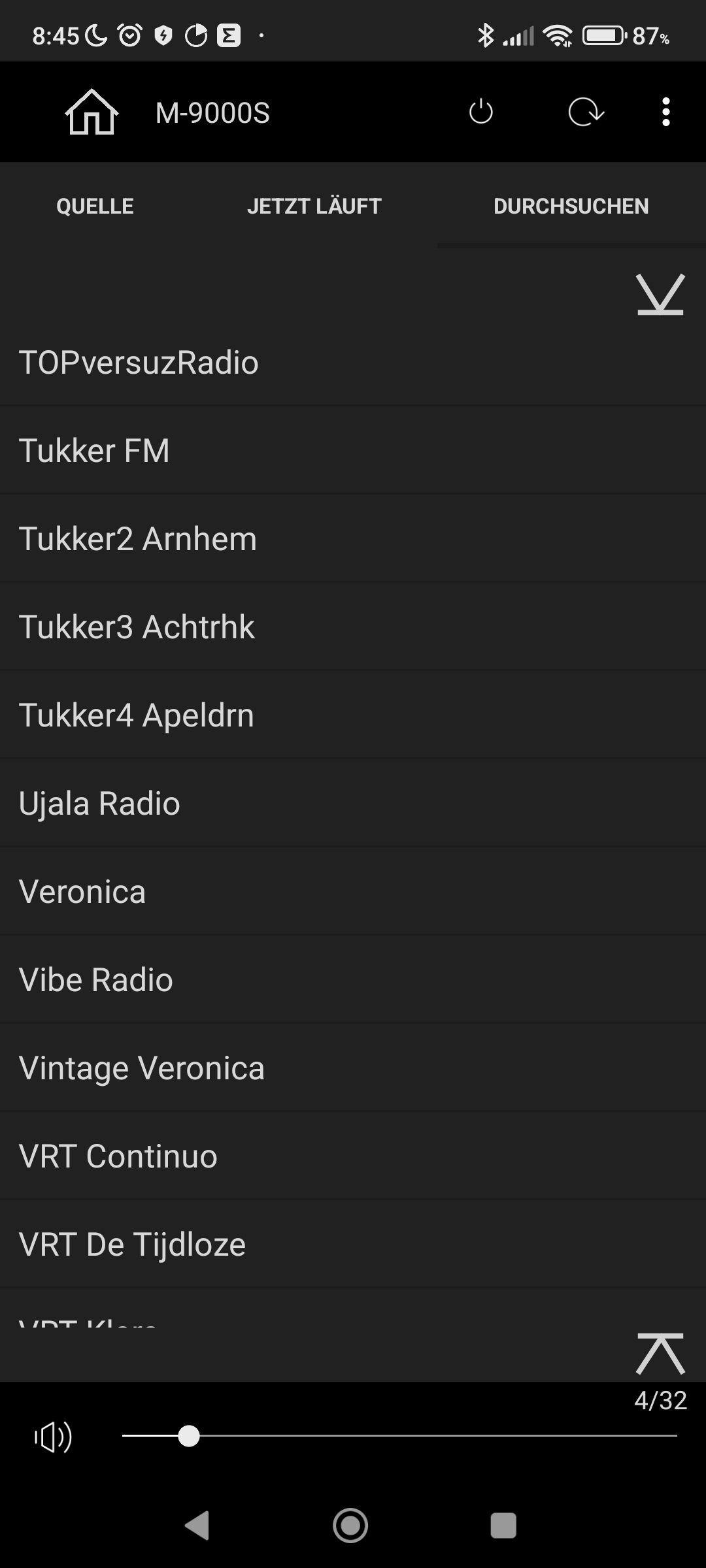Open the three-dot overflow menu

click(665, 112)
